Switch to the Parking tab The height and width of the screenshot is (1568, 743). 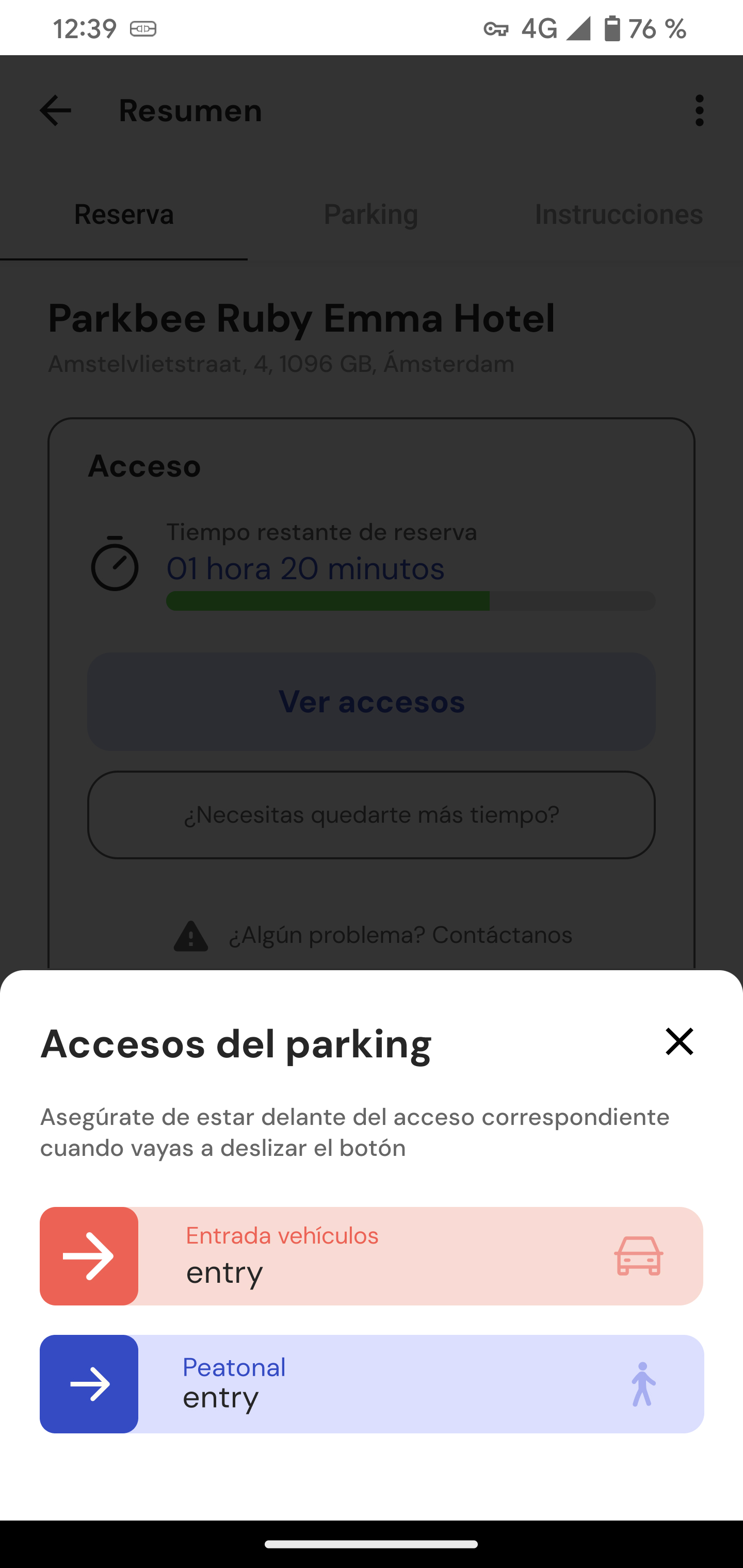point(370,214)
